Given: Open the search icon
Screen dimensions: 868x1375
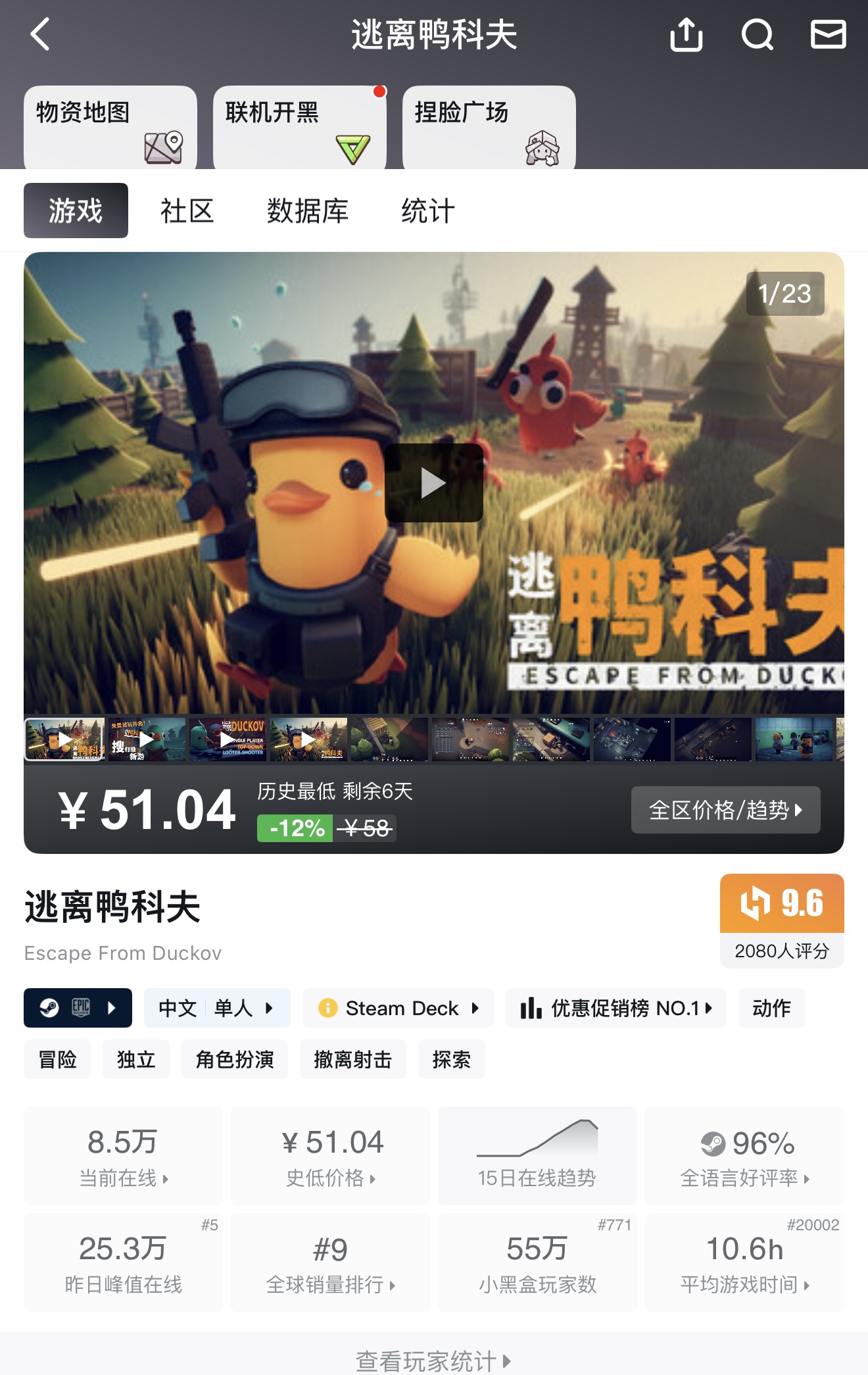Looking at the screenshot, I should click(x=757, y=34).
